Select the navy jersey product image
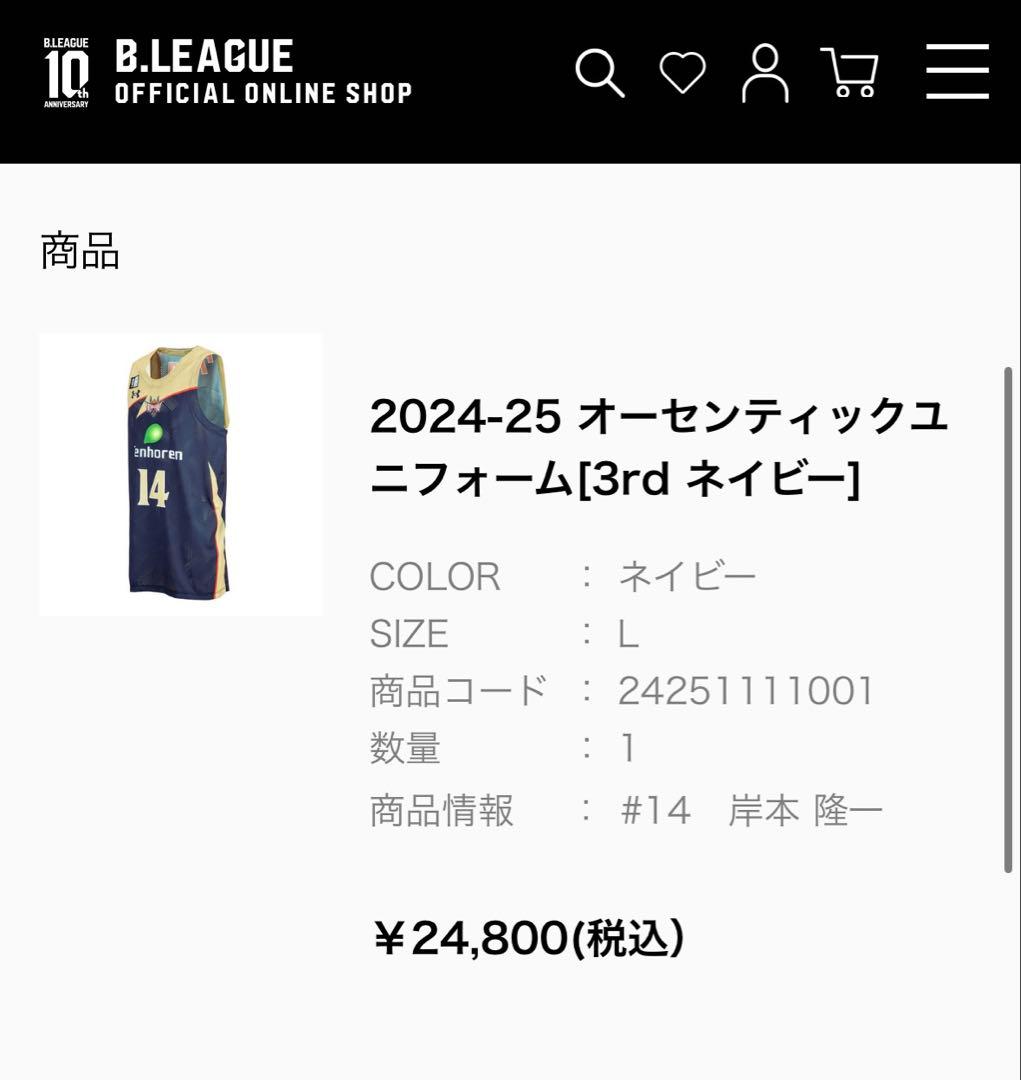The height and width of the screenshot is (1080, 1021). (x=181, y=473)
